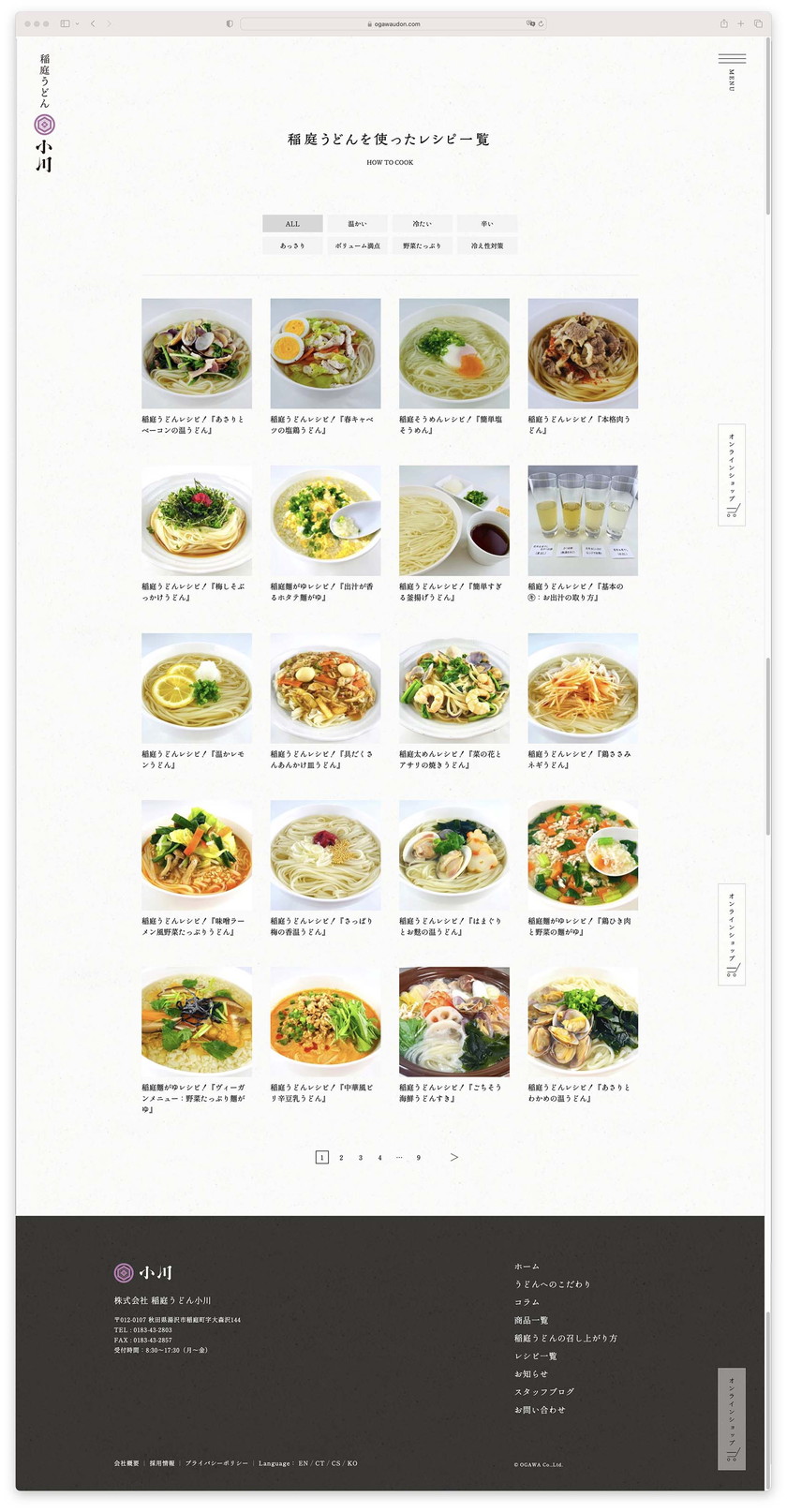Image resolution: width=787 pixels, height=1512 pixels.
Task: Filter recipes by 辛い
Action: click(486, 224)
